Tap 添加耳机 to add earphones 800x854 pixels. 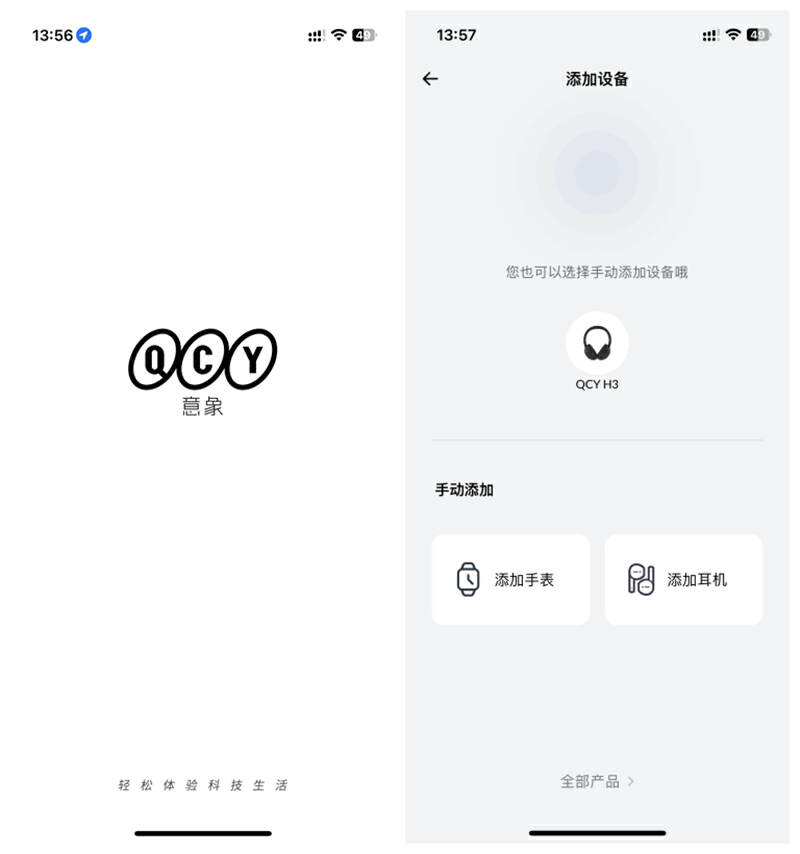pos(683,580)
